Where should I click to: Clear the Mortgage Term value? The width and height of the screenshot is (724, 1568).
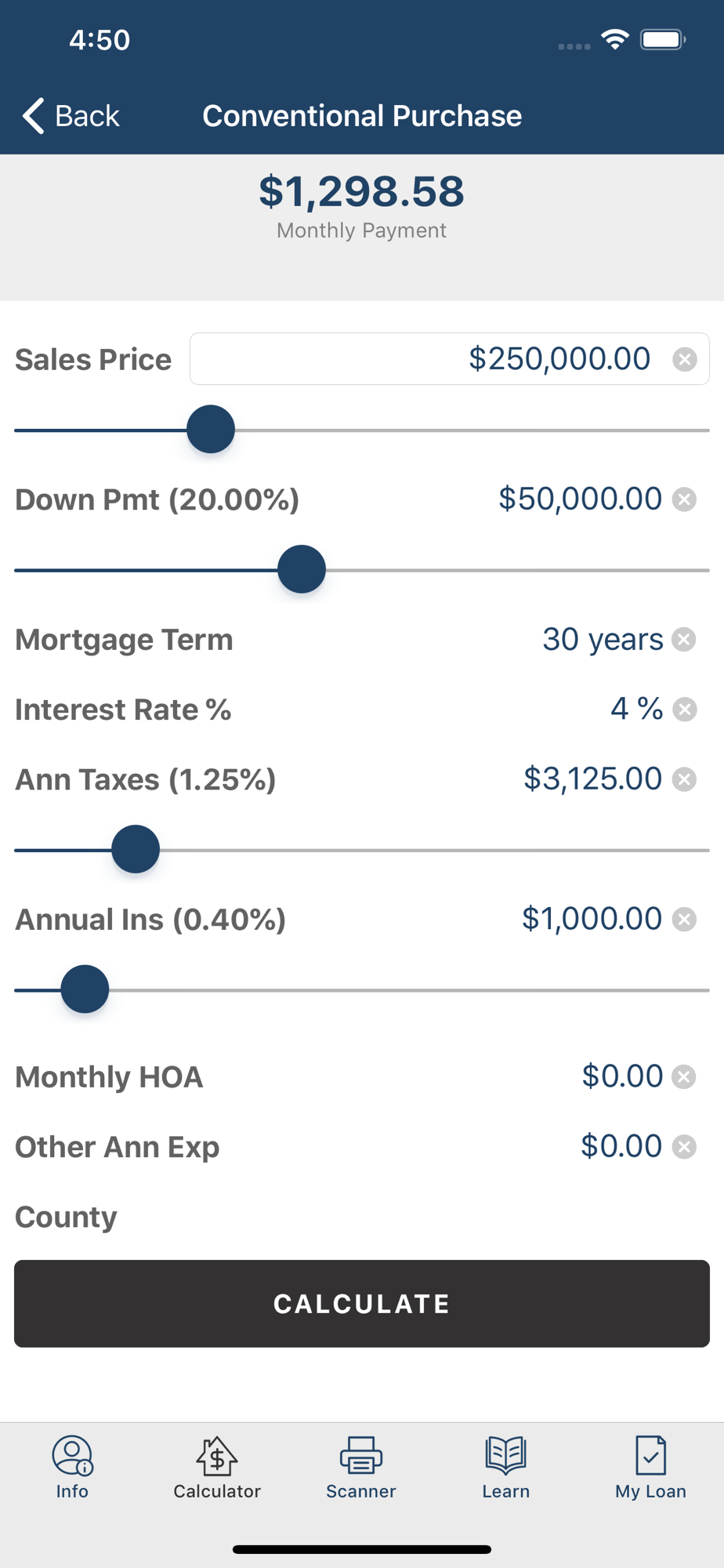point(685,640)
